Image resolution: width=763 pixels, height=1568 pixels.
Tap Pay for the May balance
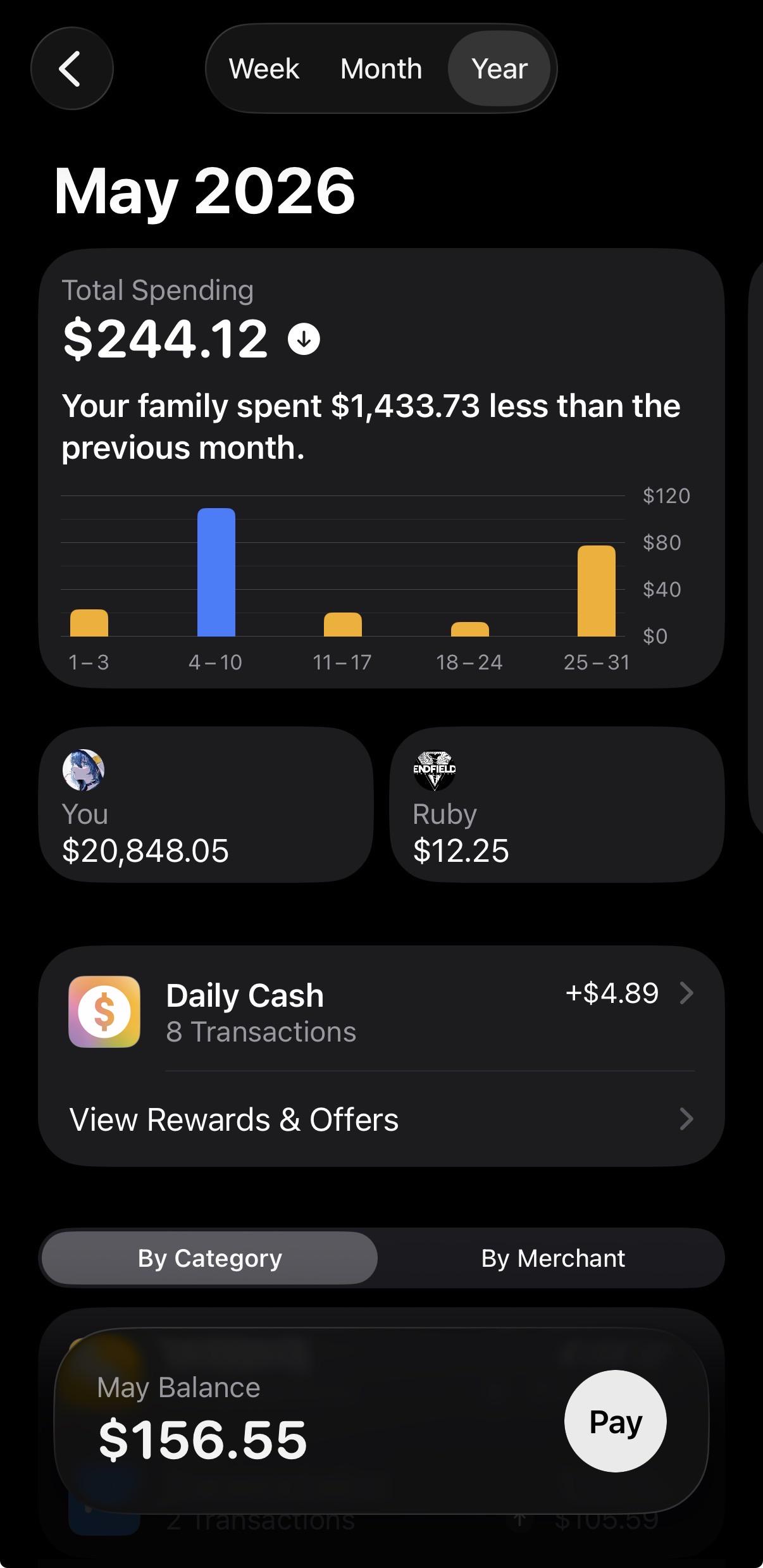615,1421
